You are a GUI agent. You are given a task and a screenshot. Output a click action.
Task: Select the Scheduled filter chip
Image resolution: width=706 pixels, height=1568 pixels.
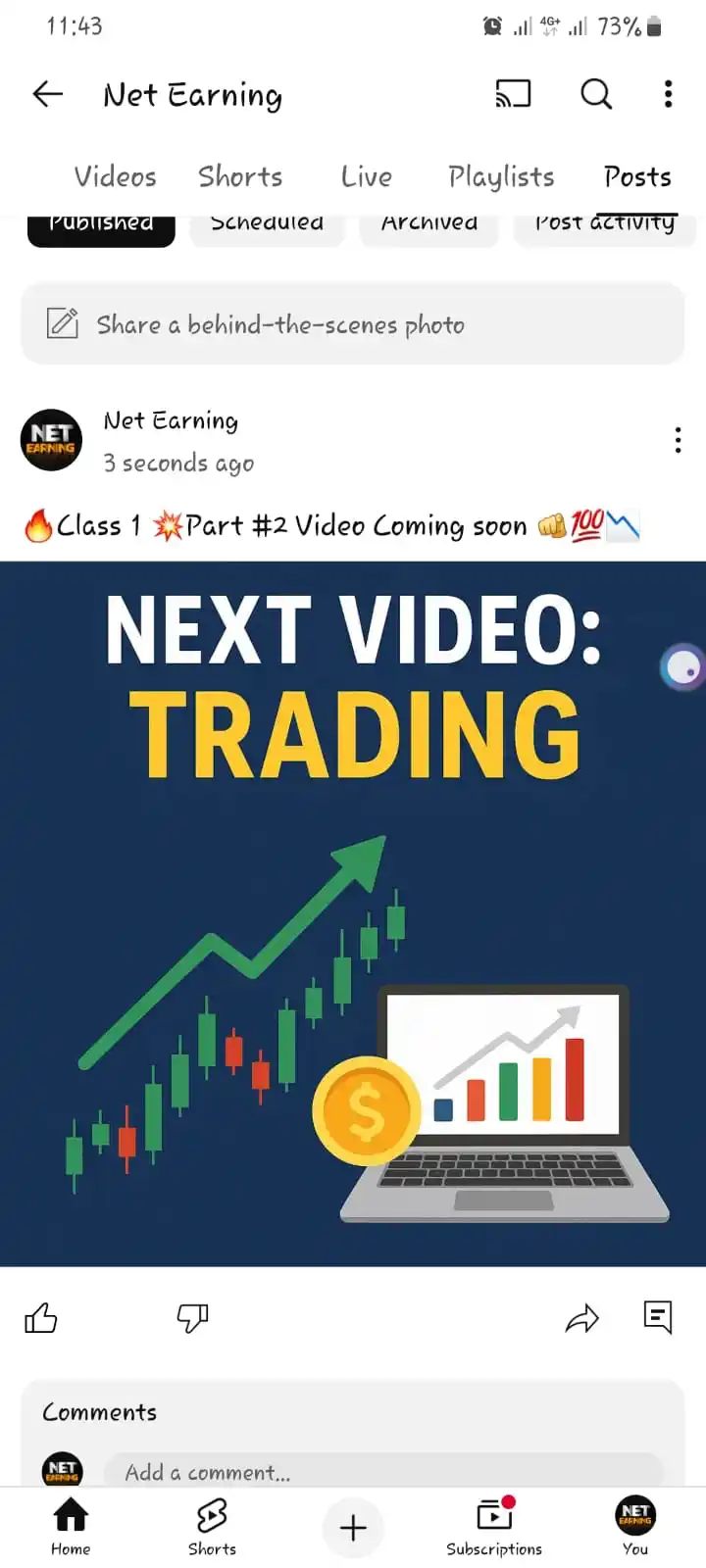coord(267,226)
